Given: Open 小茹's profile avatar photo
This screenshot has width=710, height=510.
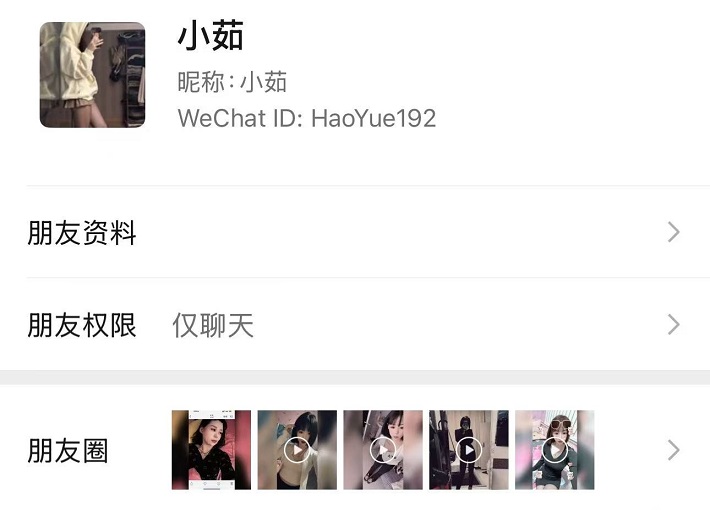Looking at the screenshot, I should tap(92, 76).
